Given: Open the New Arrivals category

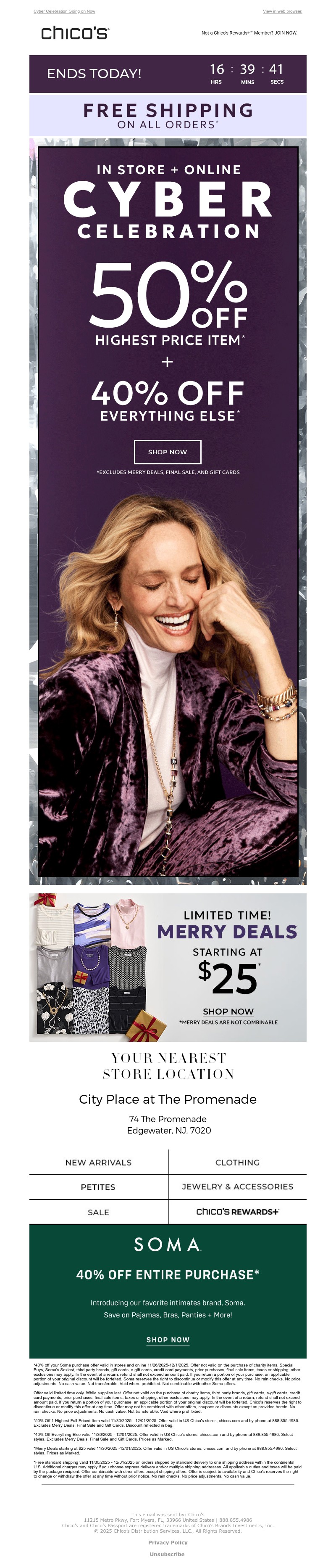Looking at the screenshot, I should [98, 1162].
